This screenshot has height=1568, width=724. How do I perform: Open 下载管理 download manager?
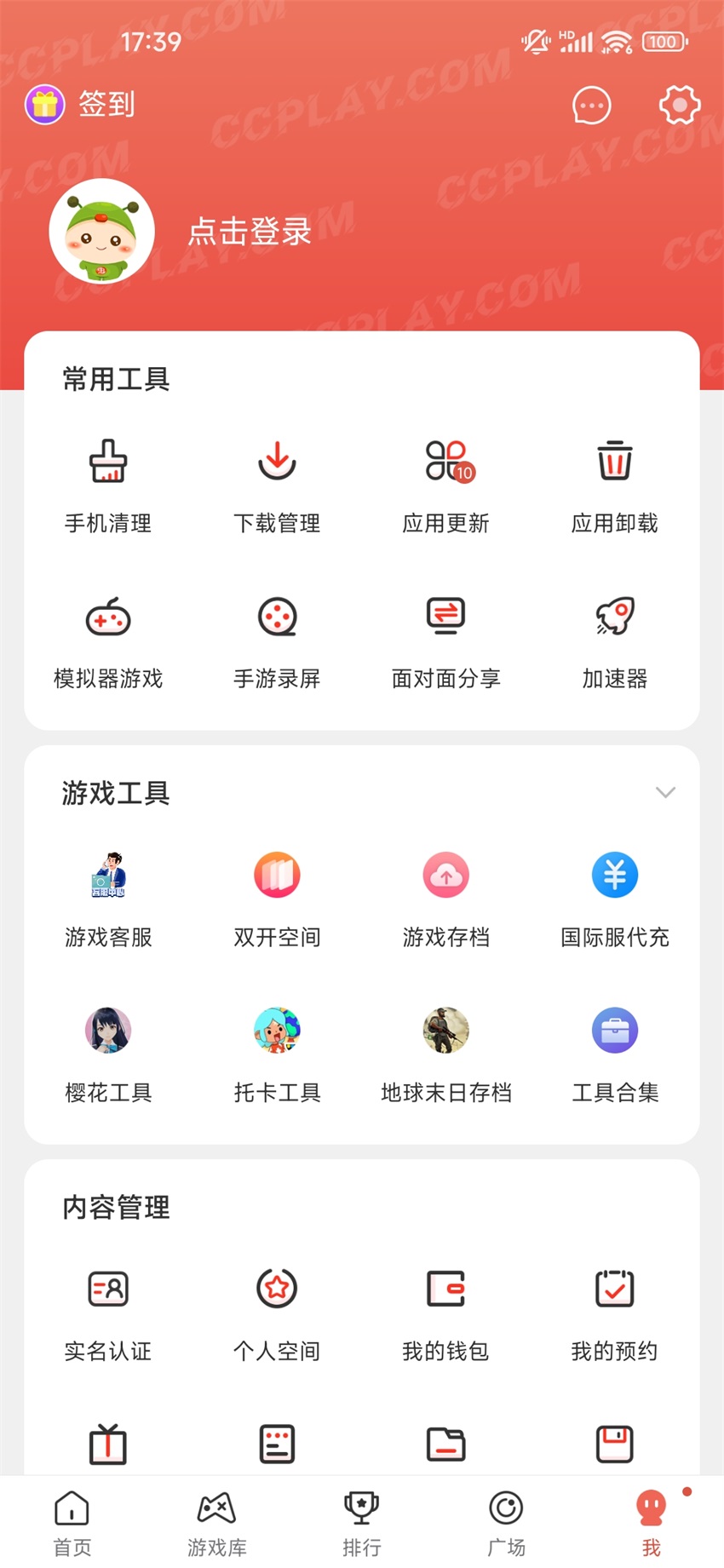coord(276,485)
